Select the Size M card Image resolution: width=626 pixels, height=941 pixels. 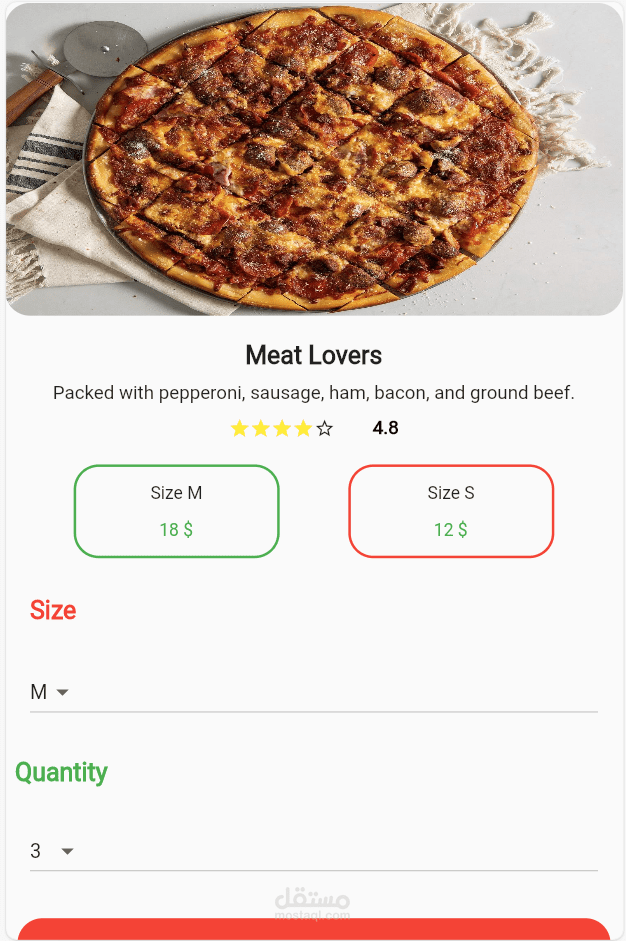176,511
